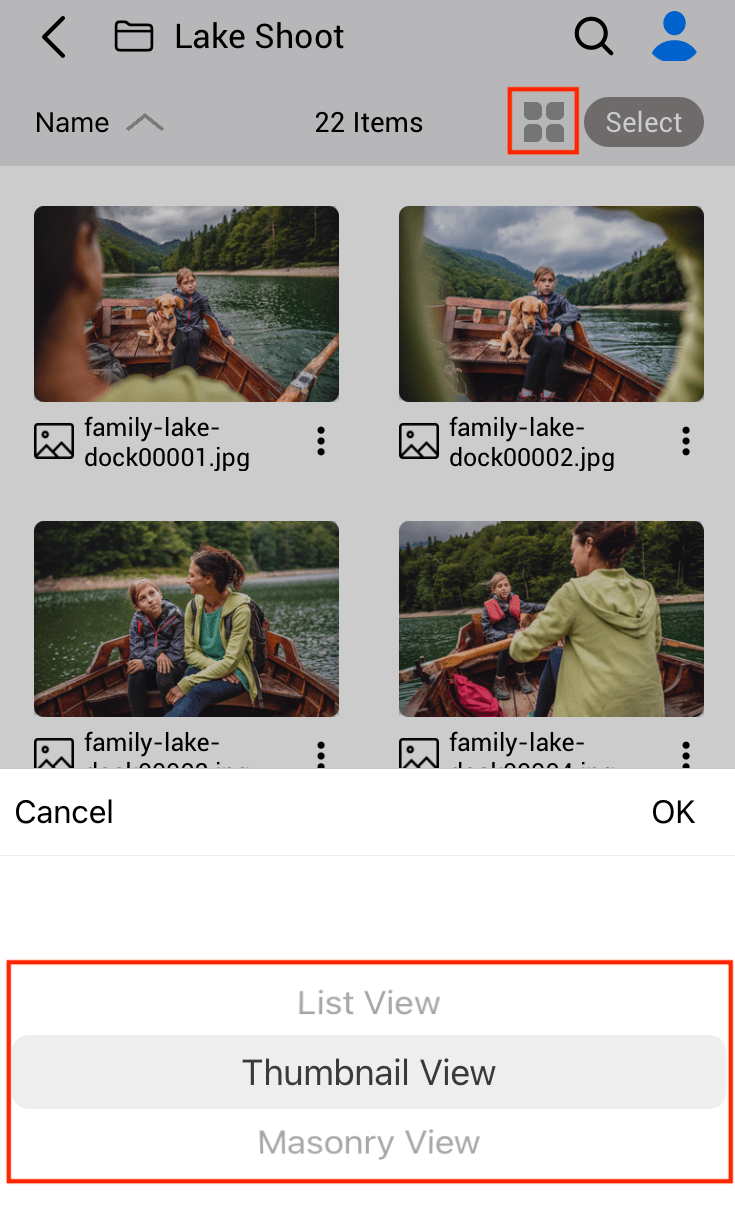Open the user profile icon
Viewport: 735px width, 1213px height.
click(x=674, y=37)
